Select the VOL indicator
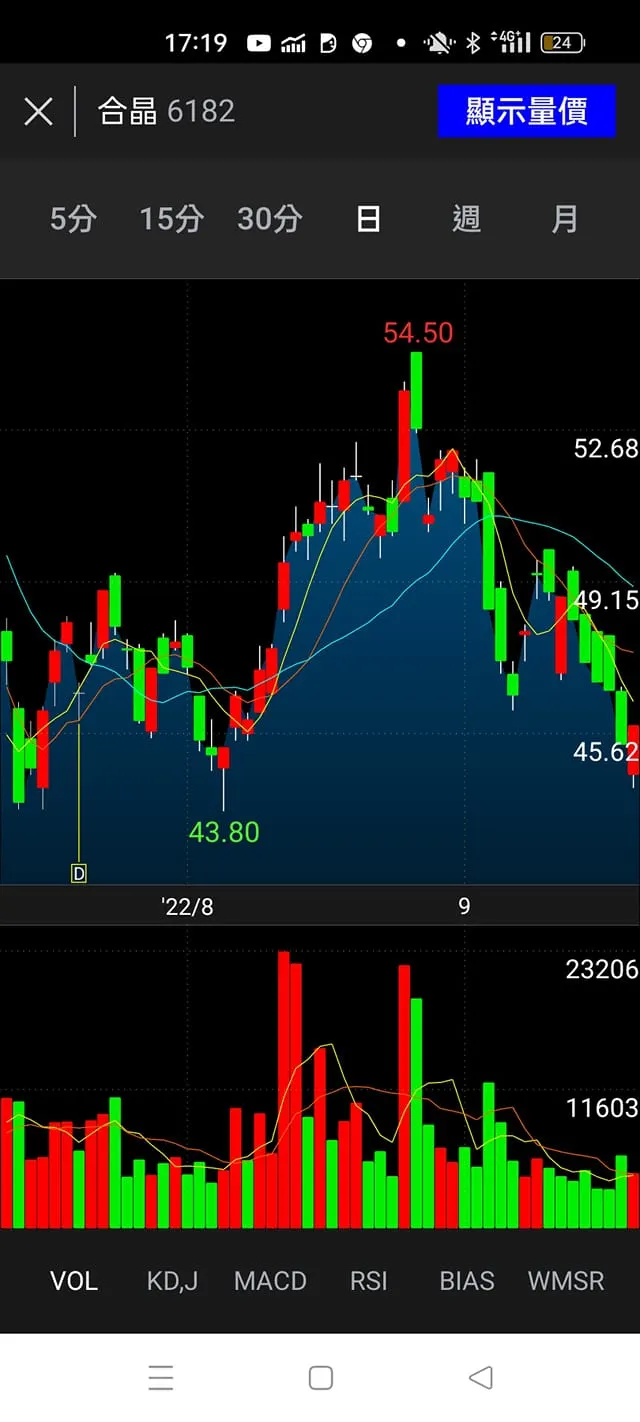Screen dimensions: 640x1422 (x=74, y=1281)
